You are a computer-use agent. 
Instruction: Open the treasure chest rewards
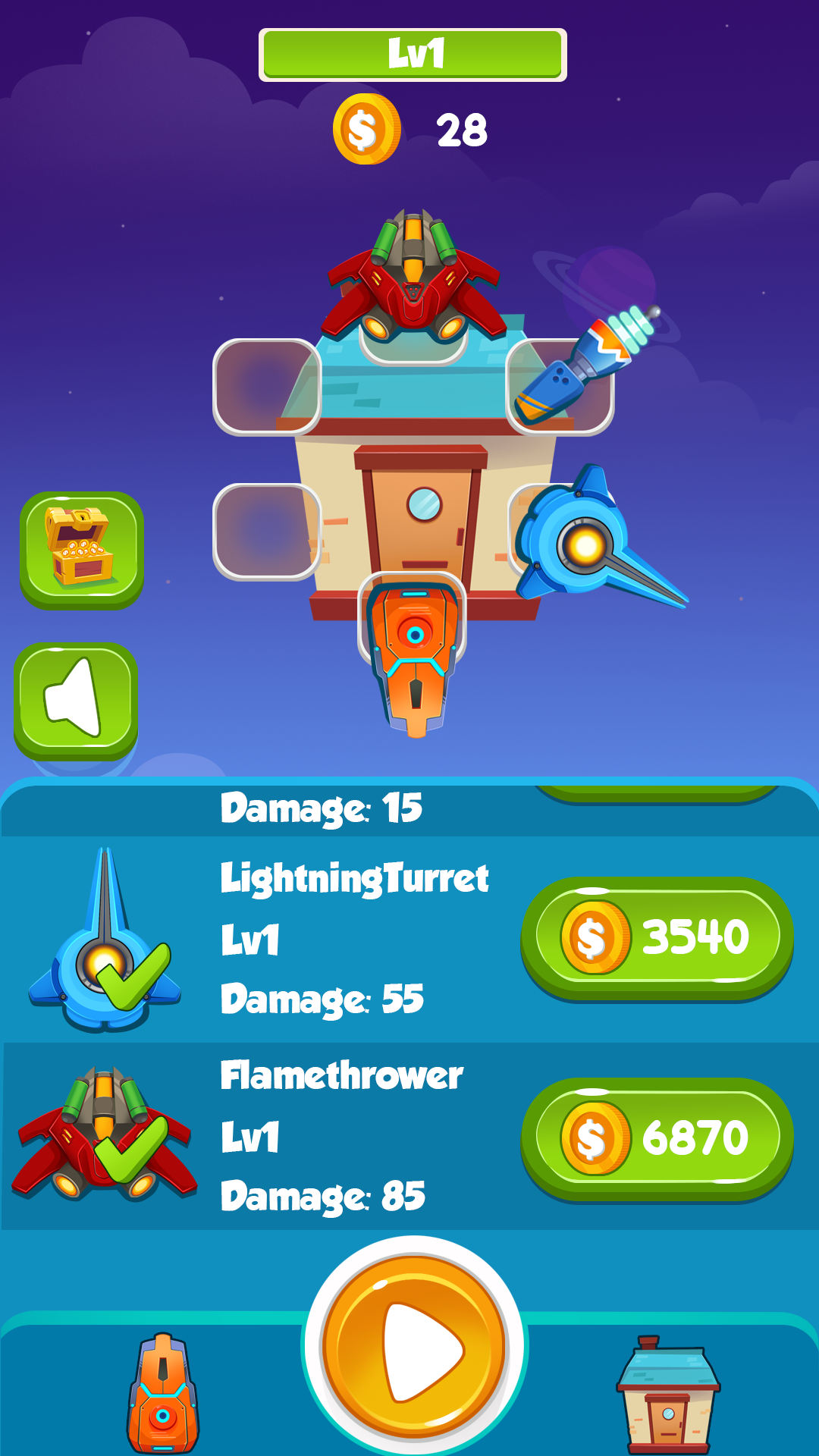81,549
